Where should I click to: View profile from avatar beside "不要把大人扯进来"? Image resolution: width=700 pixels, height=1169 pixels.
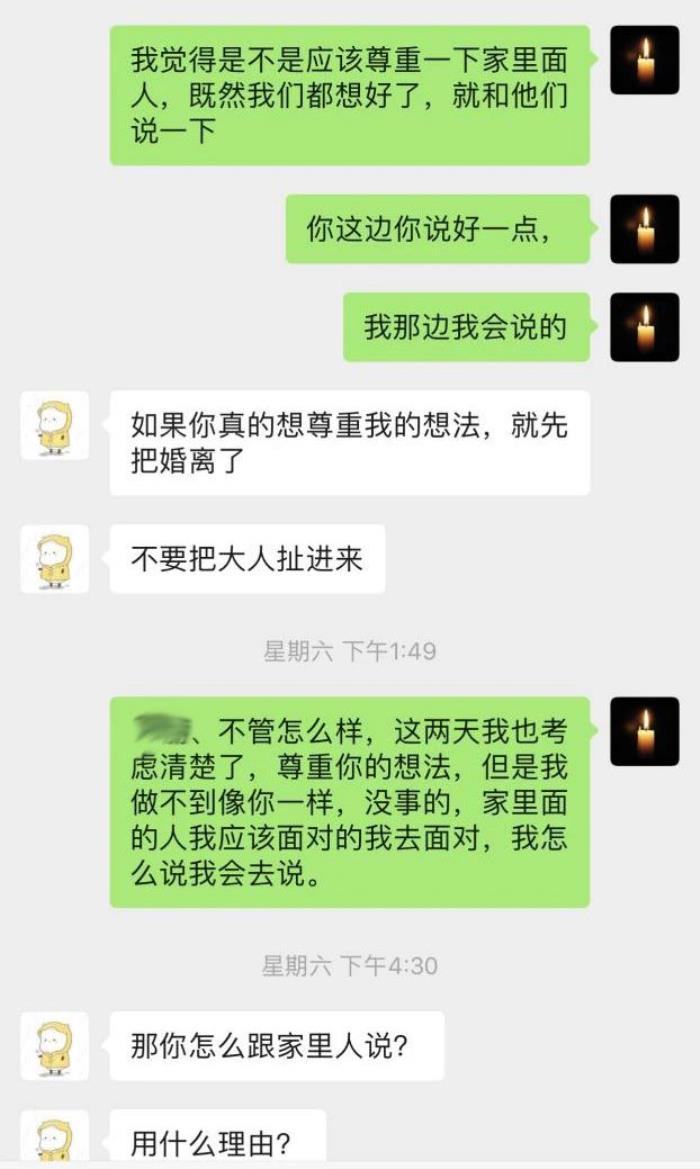[55, 559]
